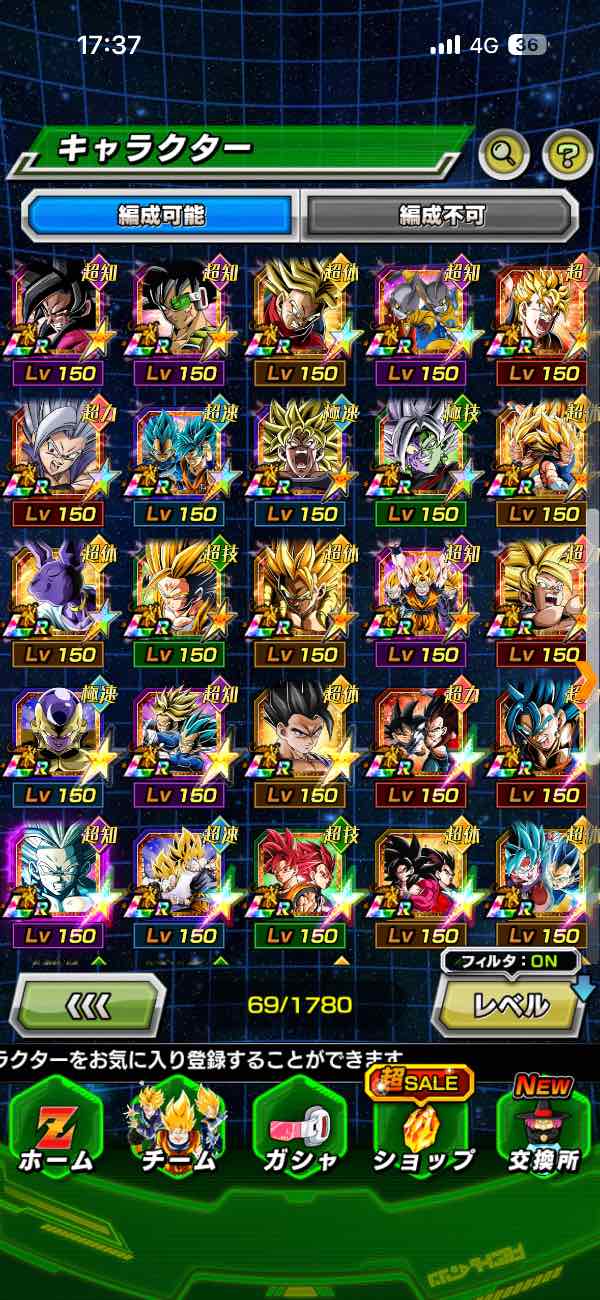Open the チーム menu
Viewport: 600px width, 1300px height.
175,1128
